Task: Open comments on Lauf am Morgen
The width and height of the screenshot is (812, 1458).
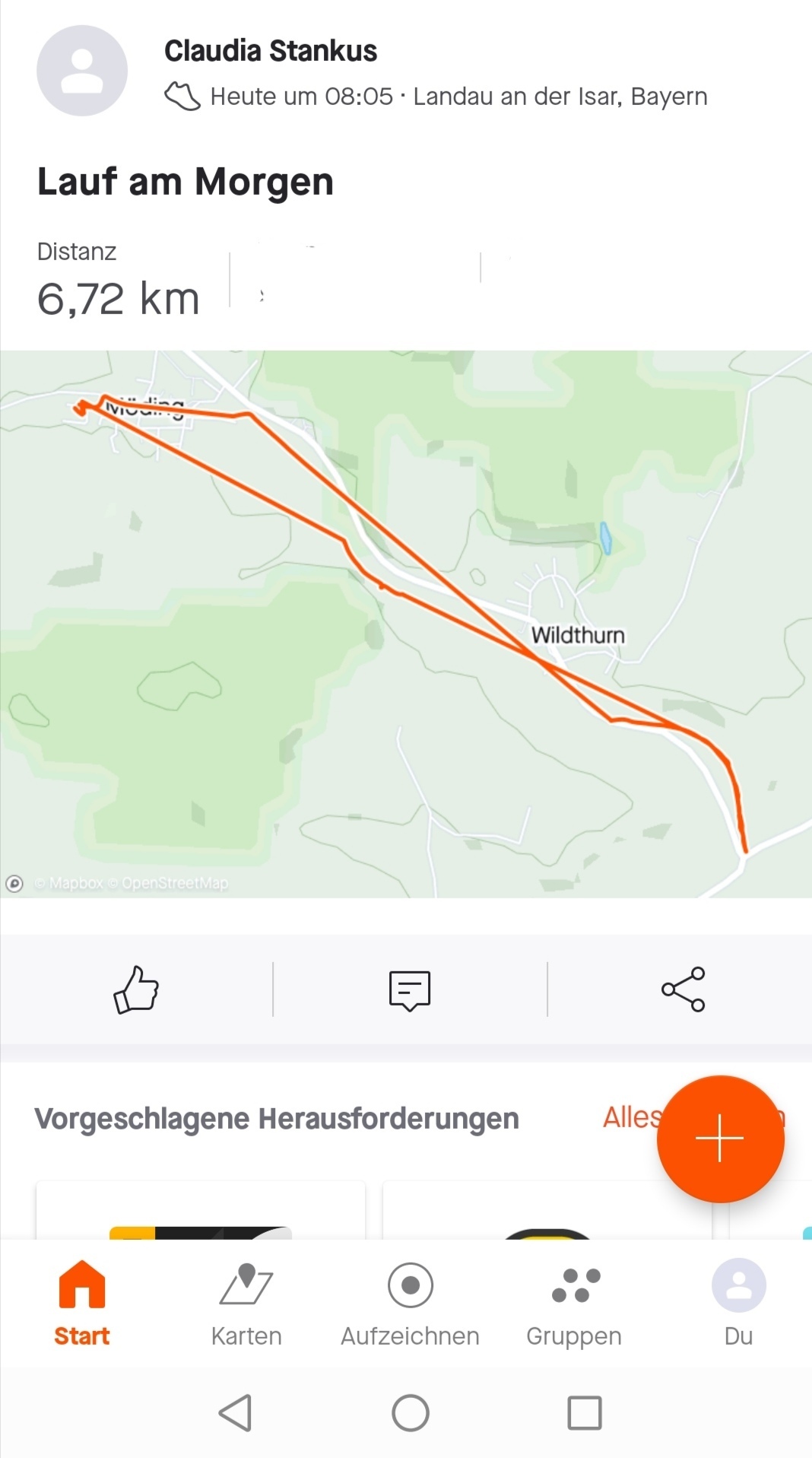Action: (410, 989)
